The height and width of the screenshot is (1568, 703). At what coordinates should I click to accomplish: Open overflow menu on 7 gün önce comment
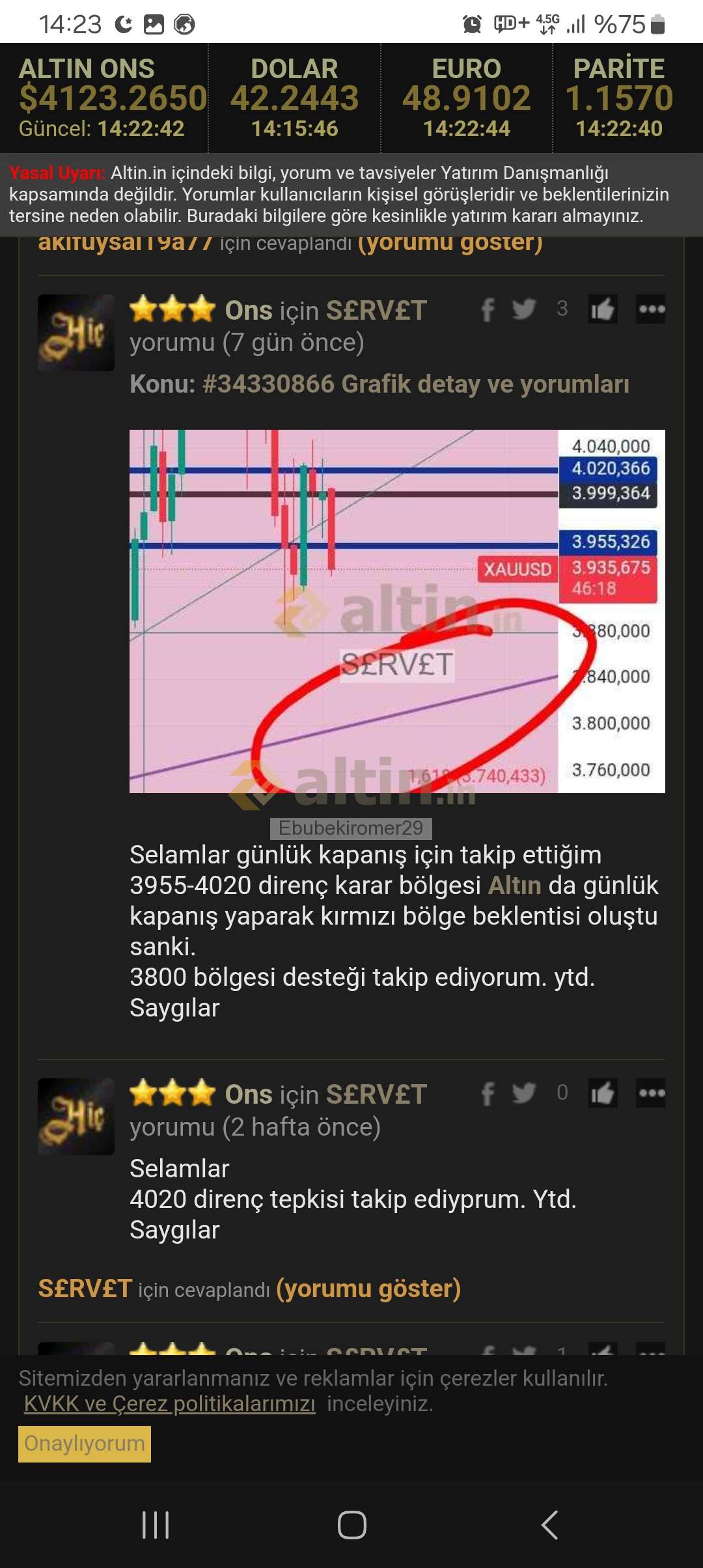click(651, 309)
